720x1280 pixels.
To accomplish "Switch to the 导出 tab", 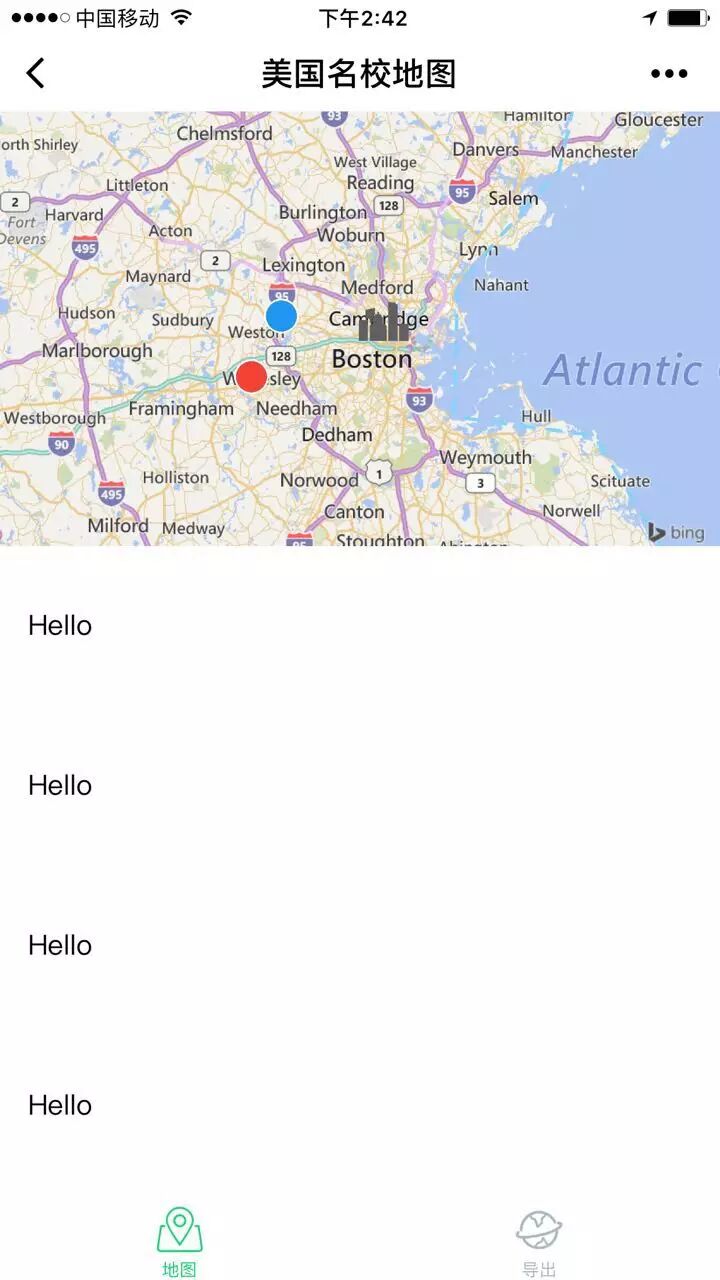I will click(x=539, y=1242).
